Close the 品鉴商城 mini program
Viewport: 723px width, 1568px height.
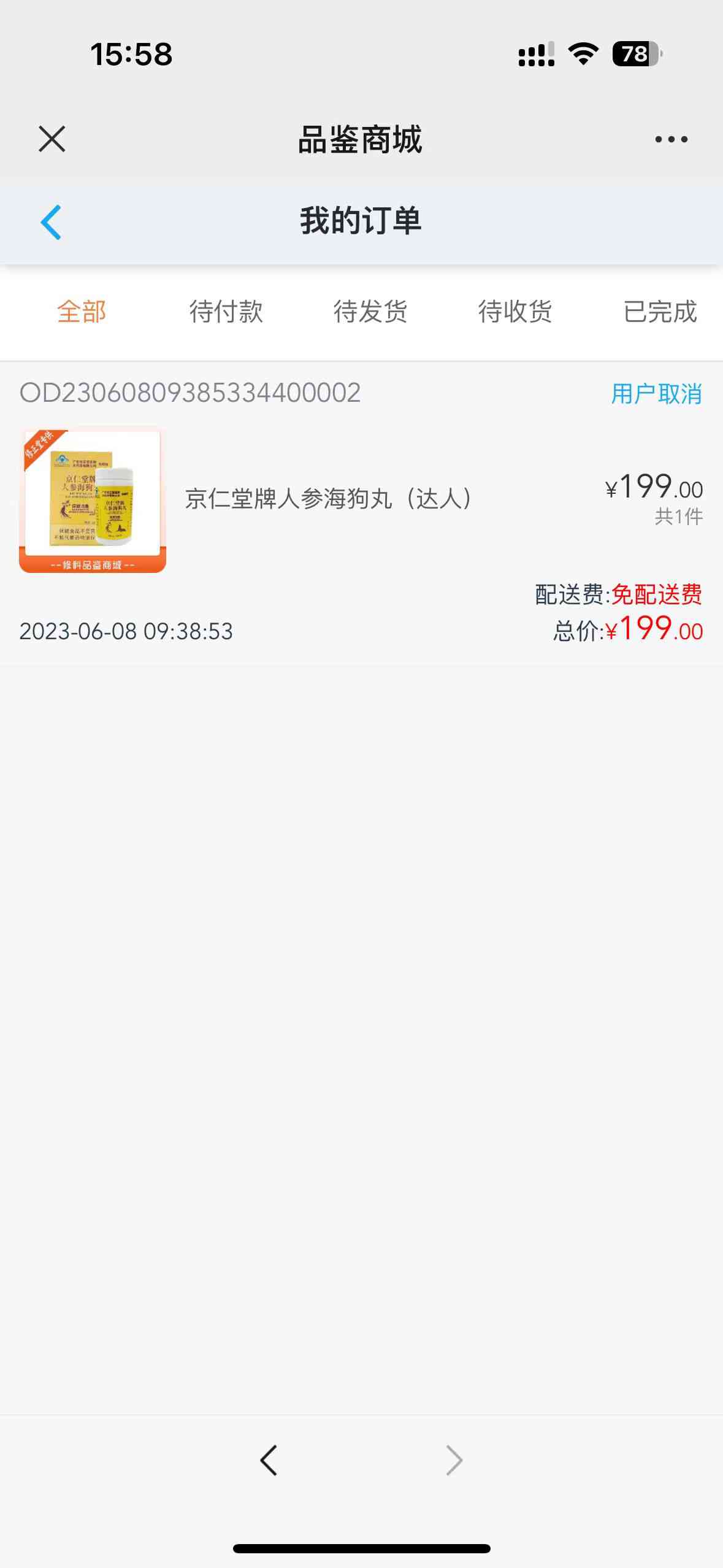[x=52, y=139]
